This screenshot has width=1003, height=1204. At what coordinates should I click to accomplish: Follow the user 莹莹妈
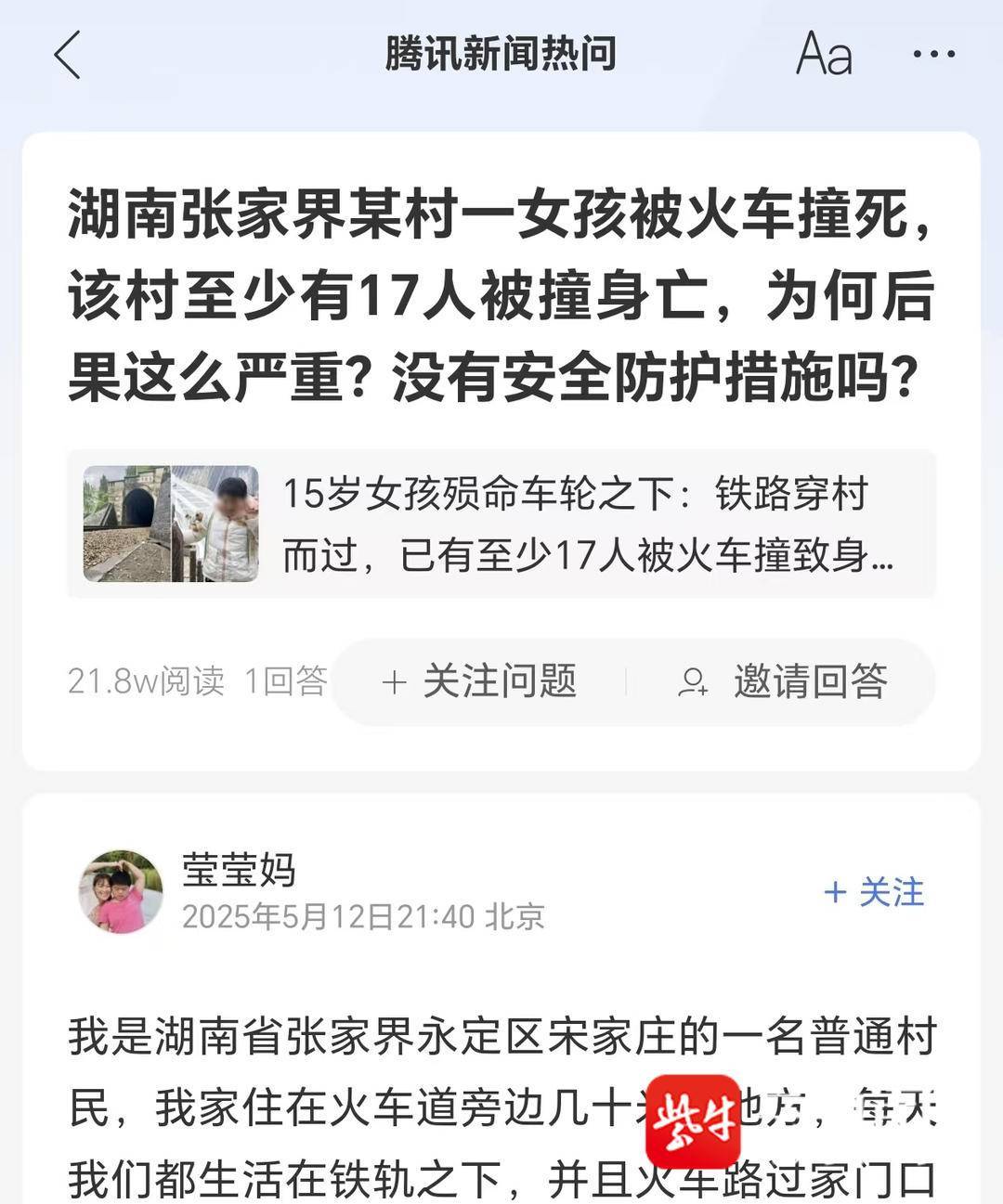point(874,892)
